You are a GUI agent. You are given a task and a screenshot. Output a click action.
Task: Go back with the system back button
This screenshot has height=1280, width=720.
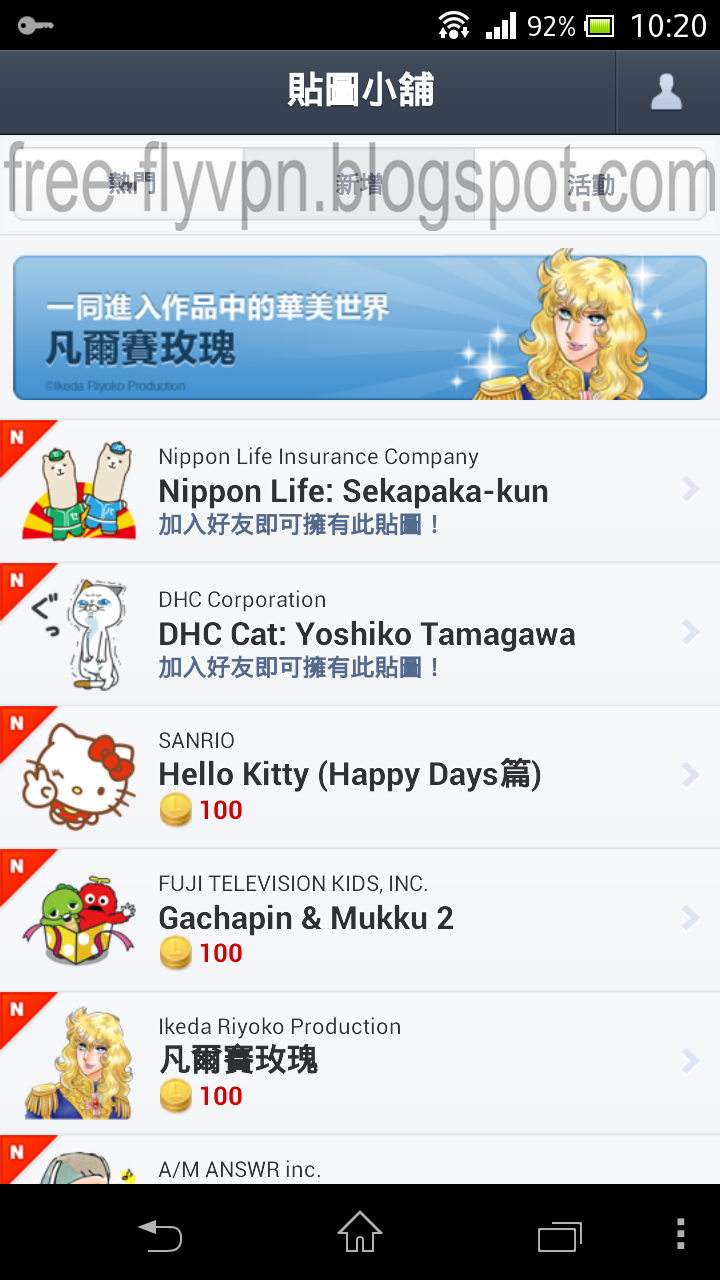(x=160, y=1234)
